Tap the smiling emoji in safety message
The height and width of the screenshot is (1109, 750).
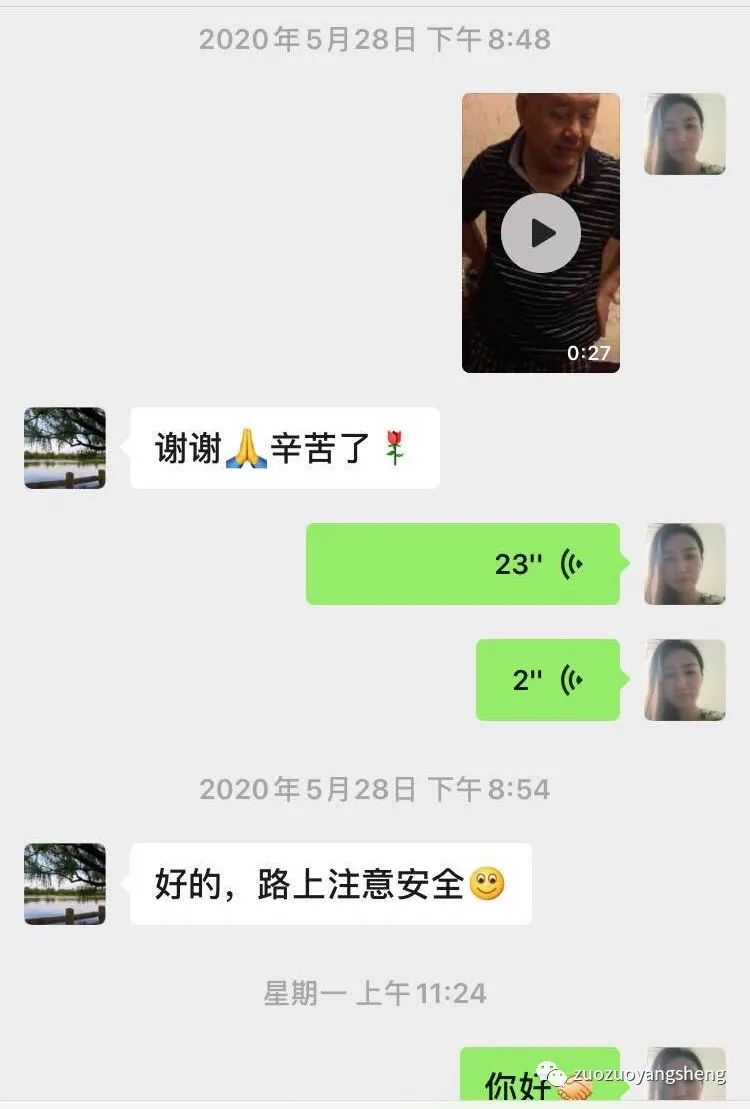[487, 881]
